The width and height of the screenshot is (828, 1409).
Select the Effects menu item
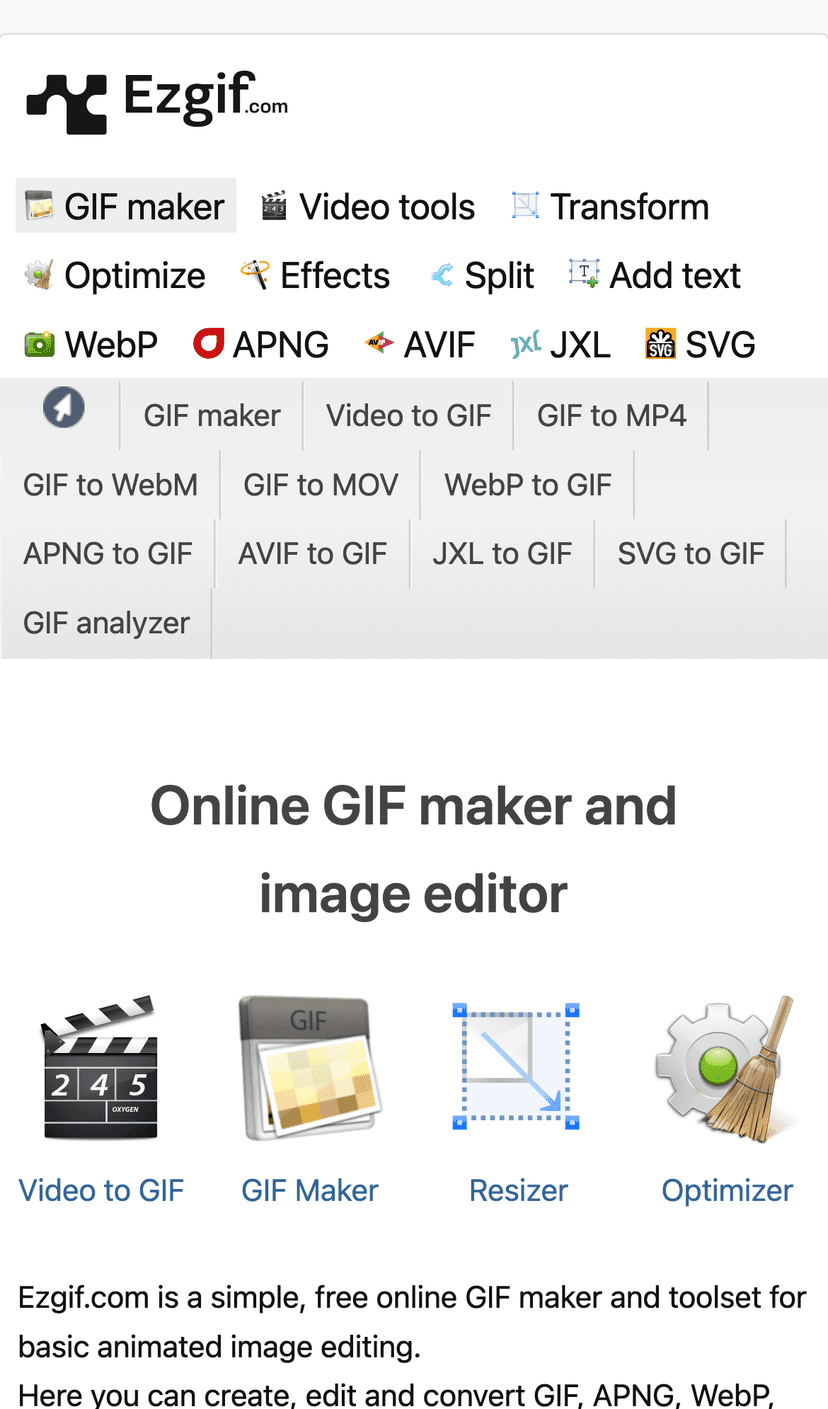[x=316, y=275]
